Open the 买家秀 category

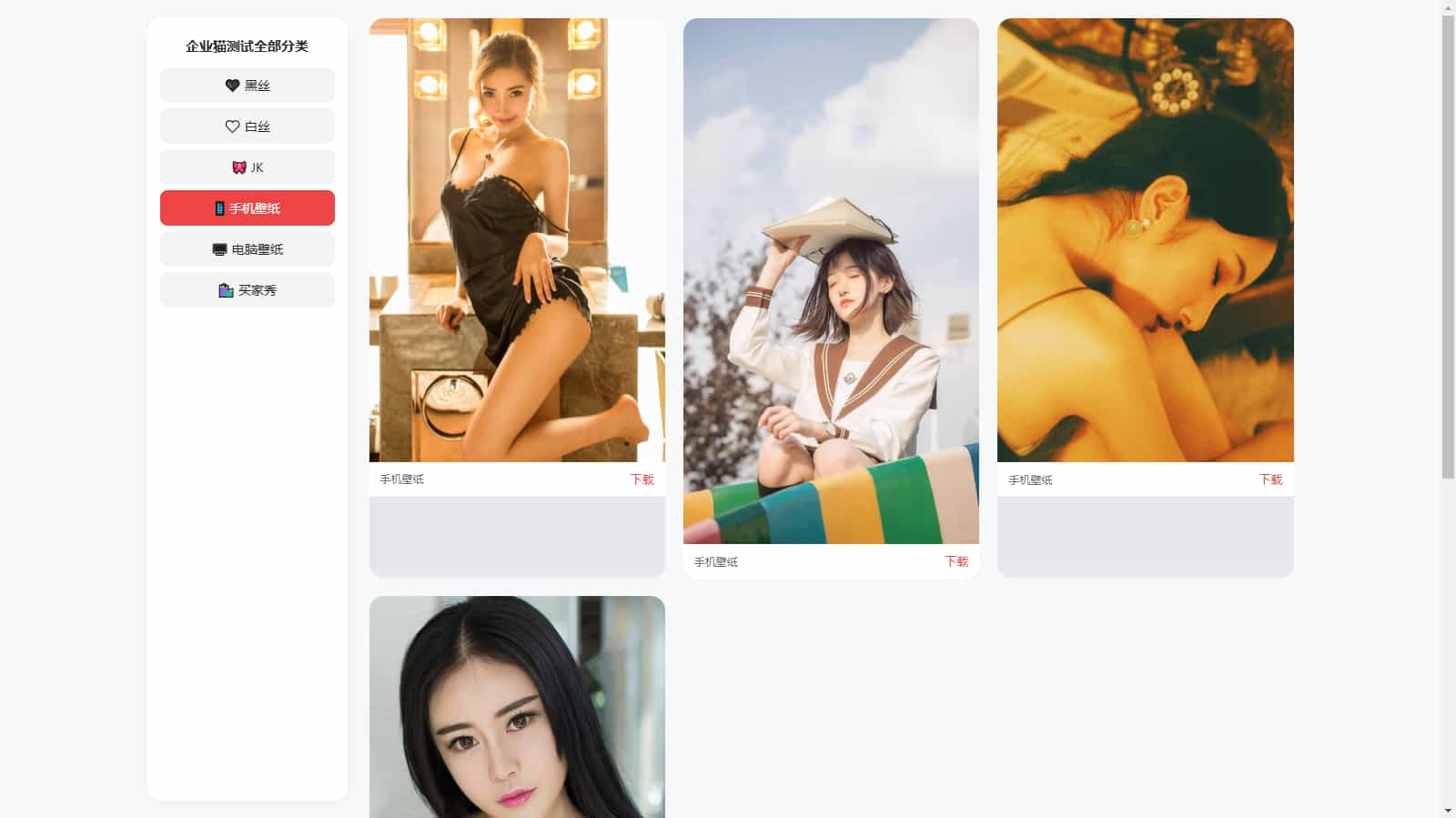(248, 290)
